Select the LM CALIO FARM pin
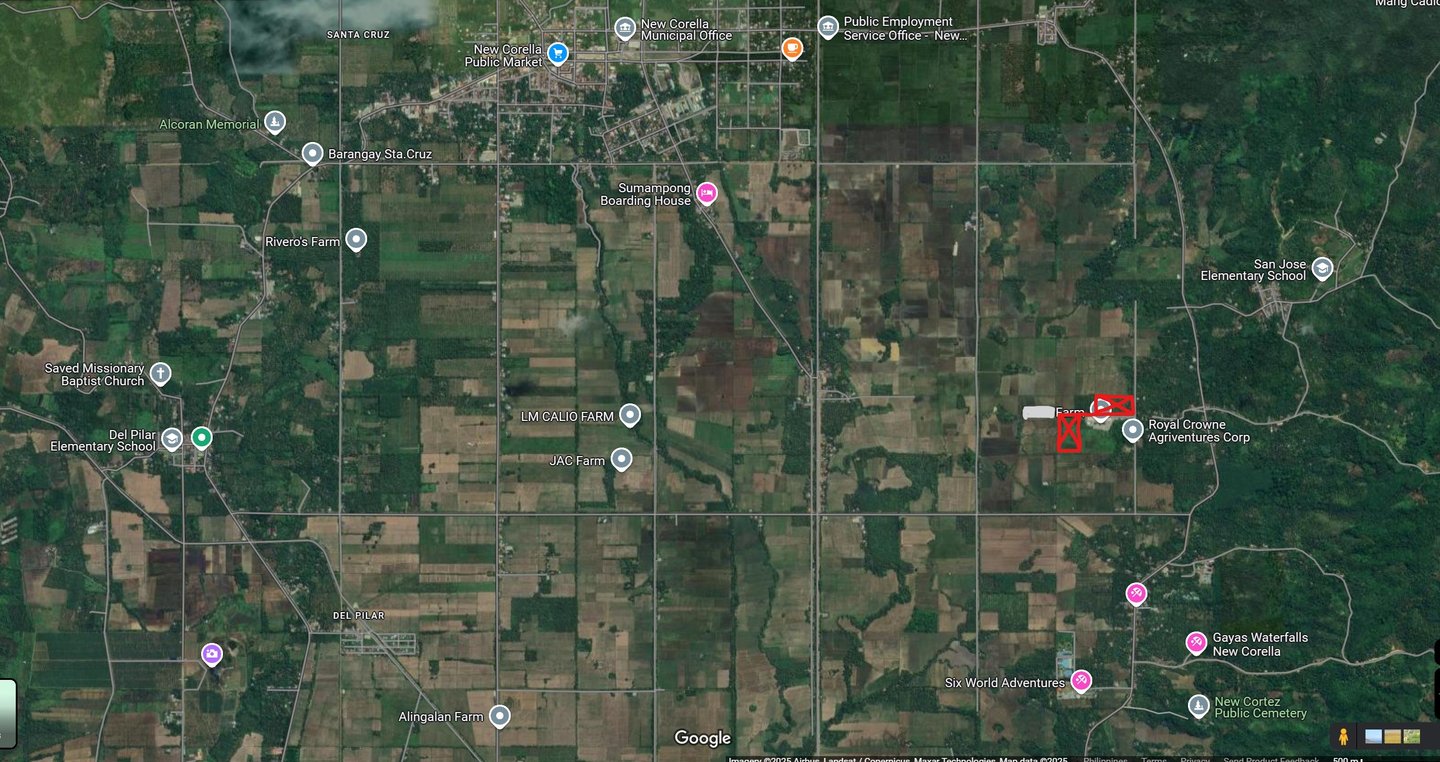The image size is (1440, 762). 630,414
